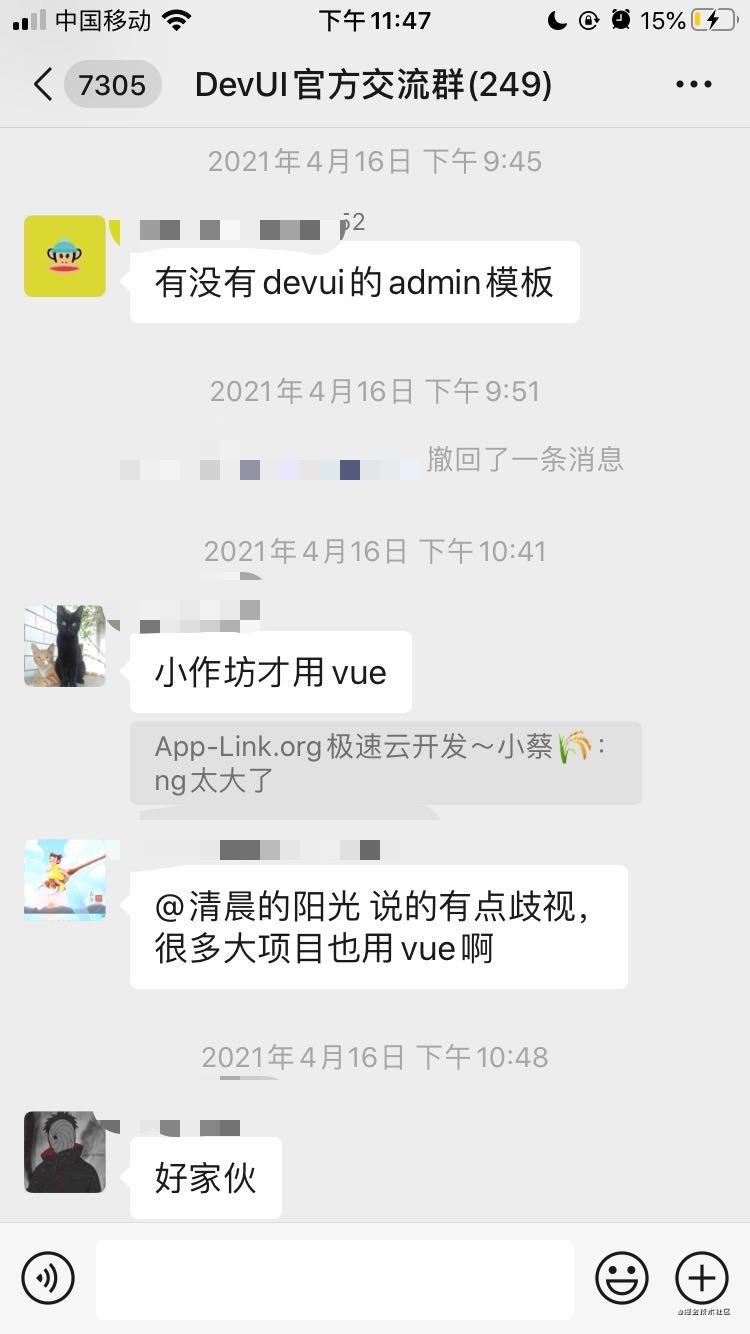This screenshot has width=750, height=1334.
Task: Open the emoji picker
Action: pos(622,1278)
